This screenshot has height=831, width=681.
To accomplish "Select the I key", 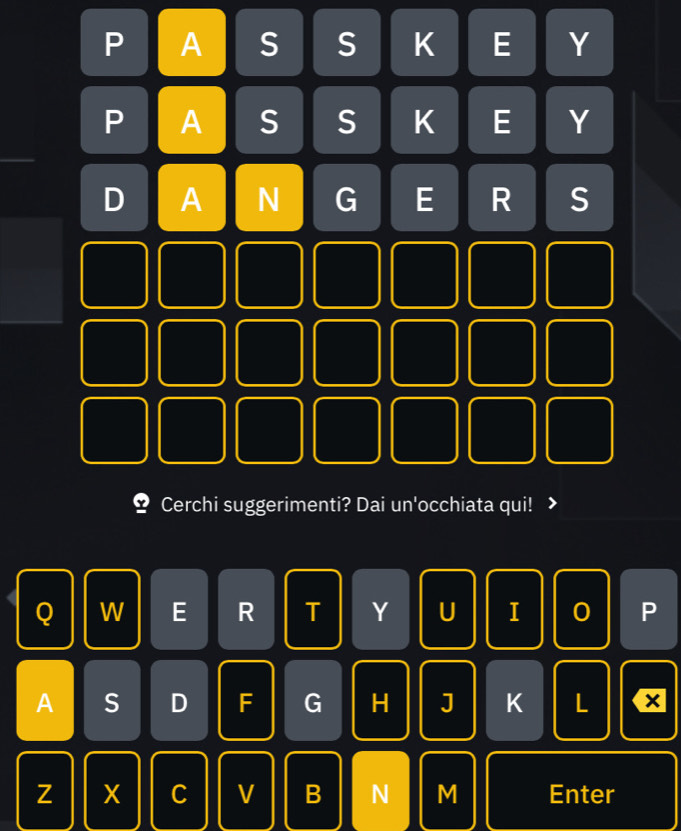I will coord(514,610).
